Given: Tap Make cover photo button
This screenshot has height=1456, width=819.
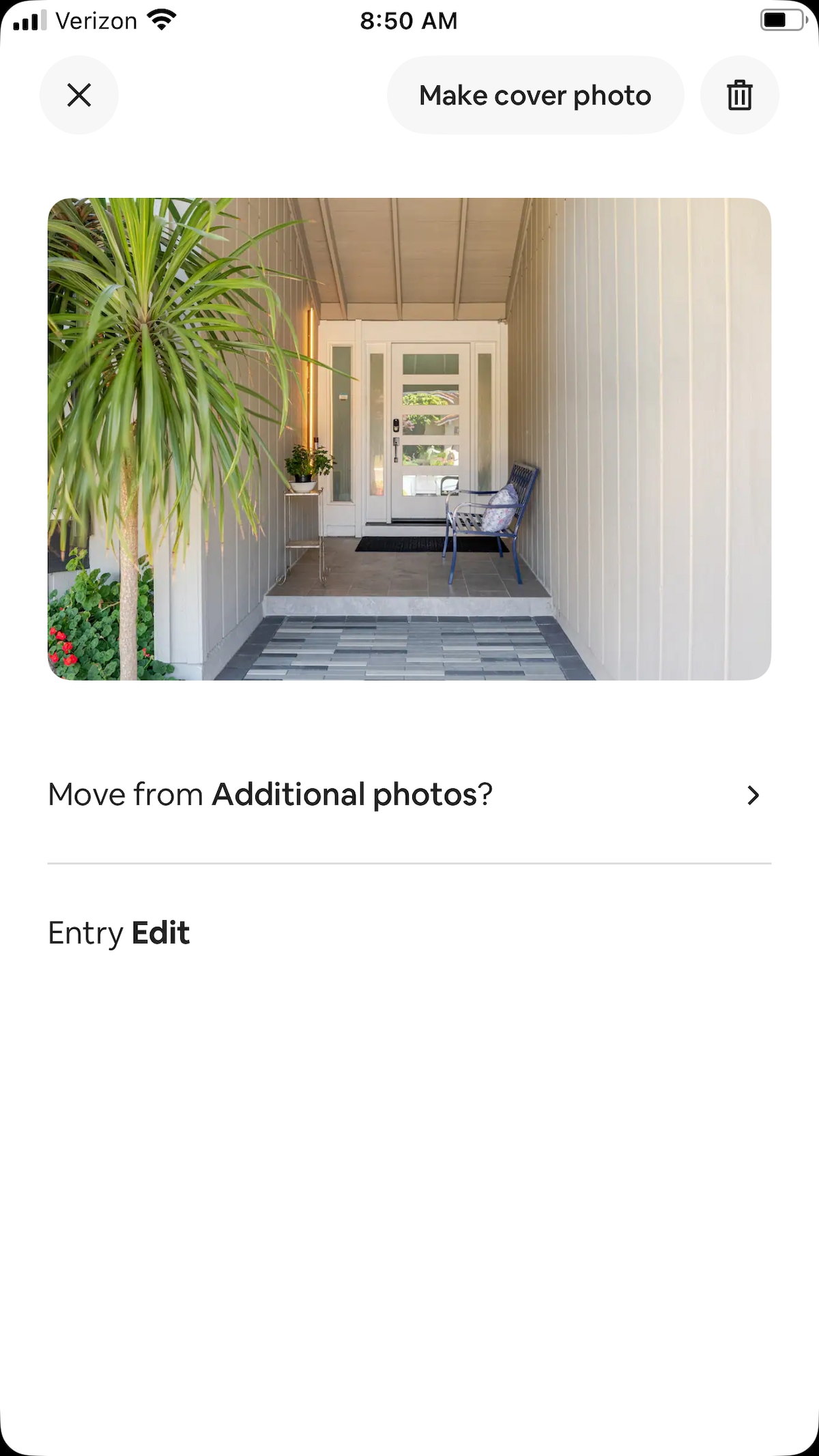Looking at the screenshot, I should (x=535, y=95).
